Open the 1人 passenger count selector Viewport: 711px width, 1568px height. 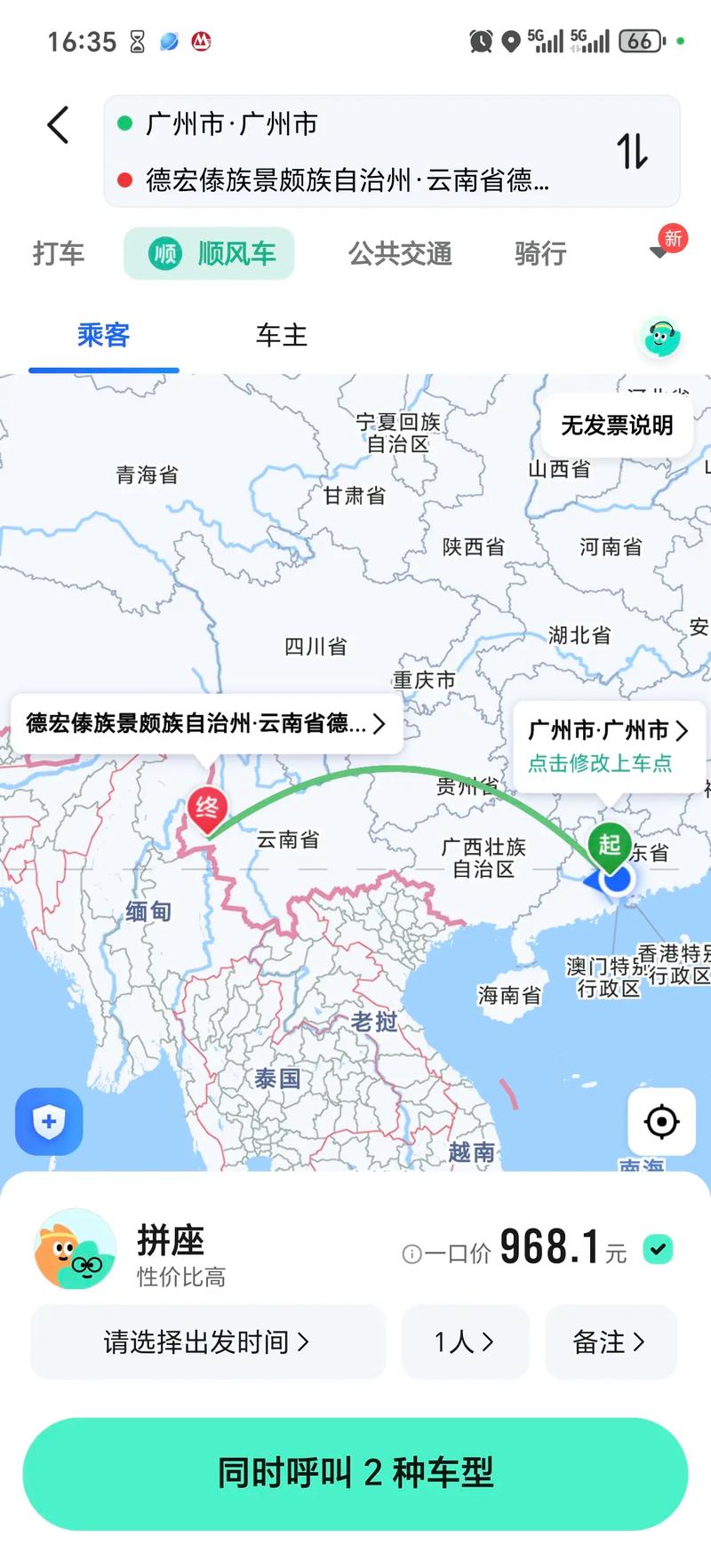click(x=465, y=1342)
